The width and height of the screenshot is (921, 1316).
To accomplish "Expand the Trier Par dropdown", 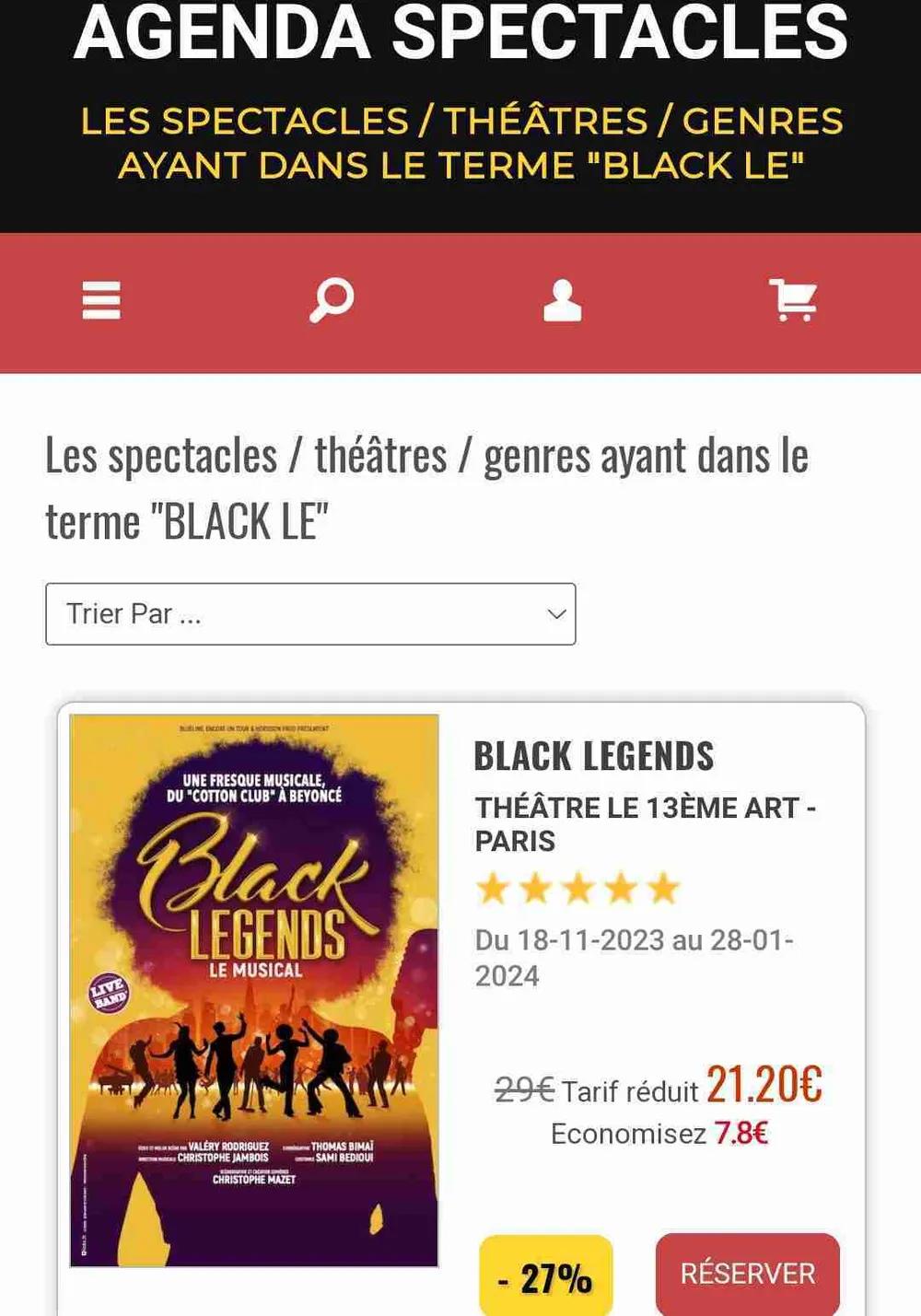I will pos(310,613).
